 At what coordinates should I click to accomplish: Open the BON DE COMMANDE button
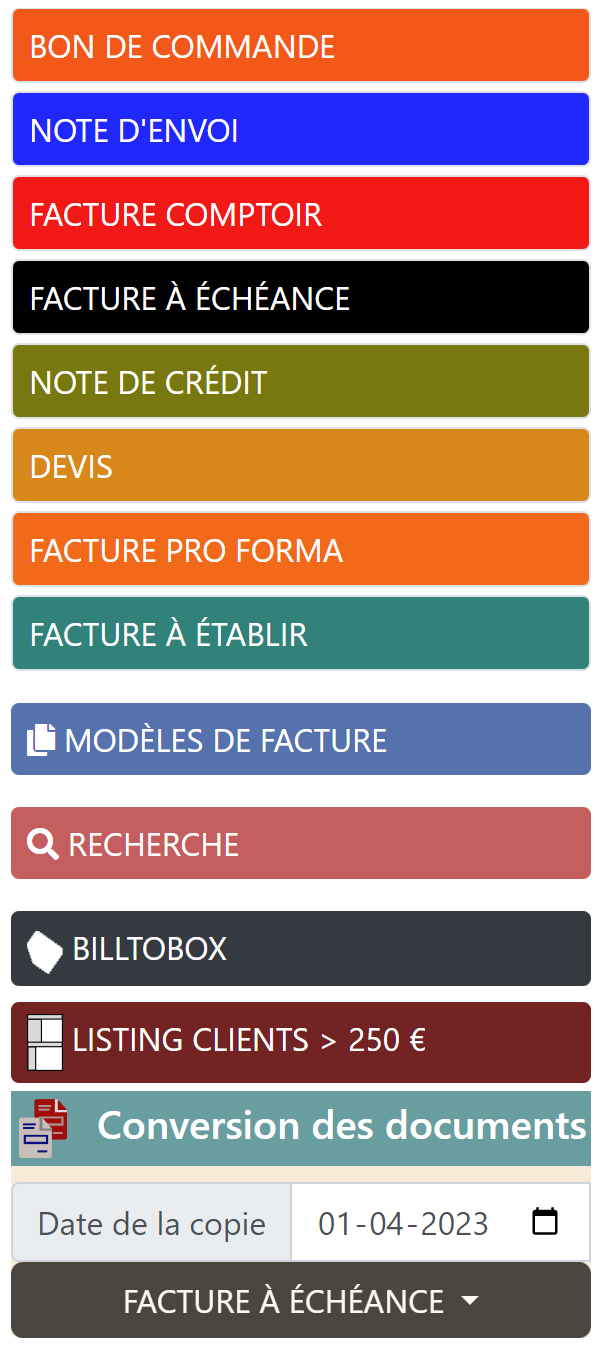[x=301, y=45]
